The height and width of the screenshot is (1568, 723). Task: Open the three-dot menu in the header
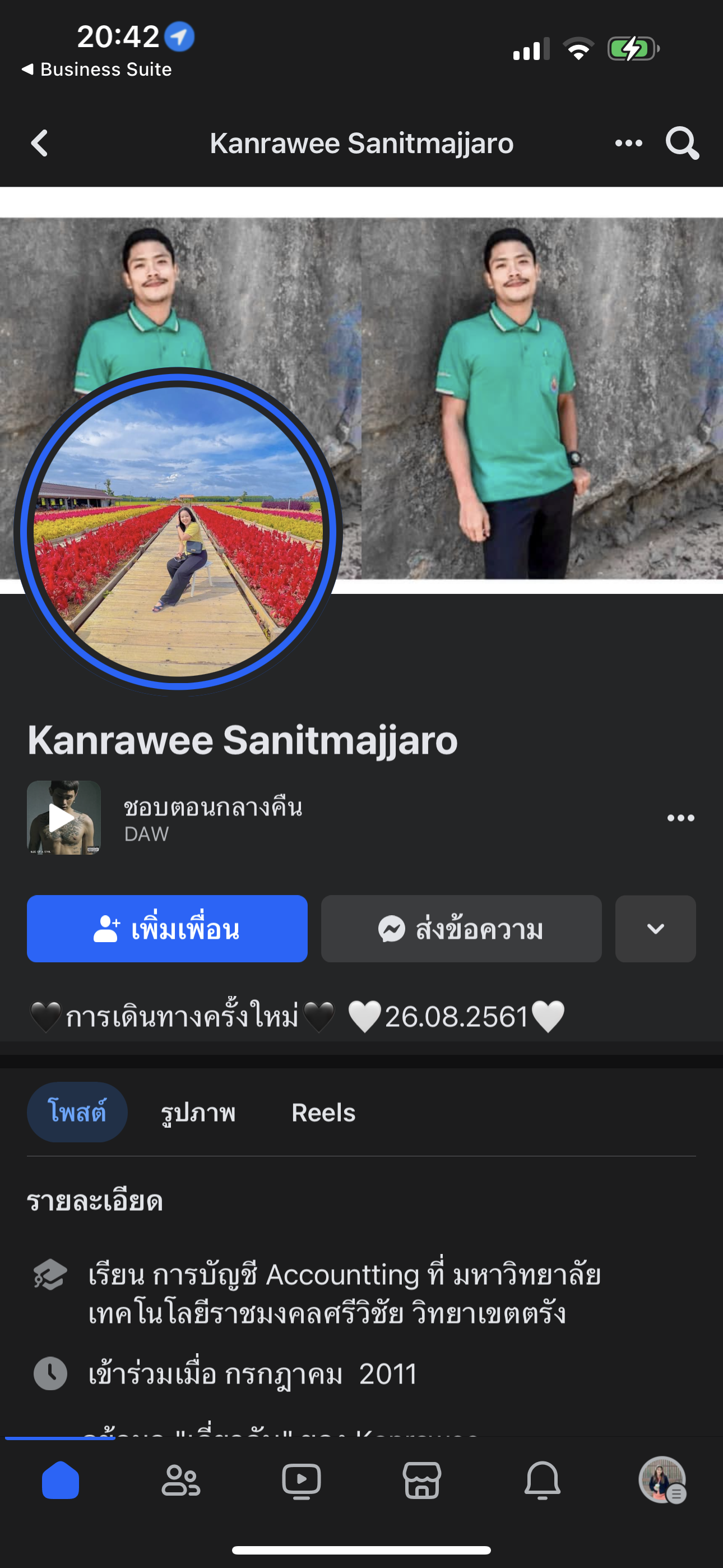click(x=628, y=144)
